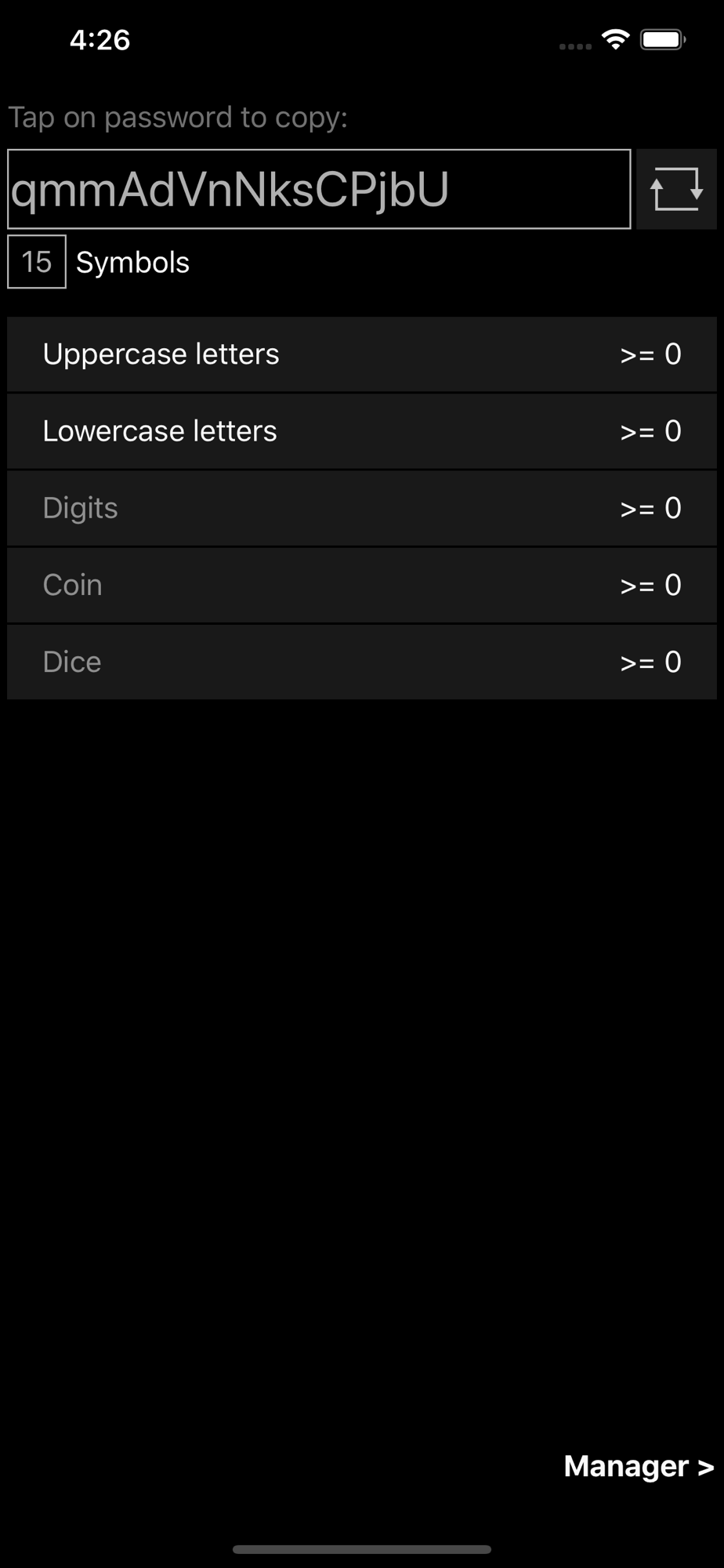Enable the Digits option
Viewport: 724px width, 1568px height.
click(x=362, y=508)
